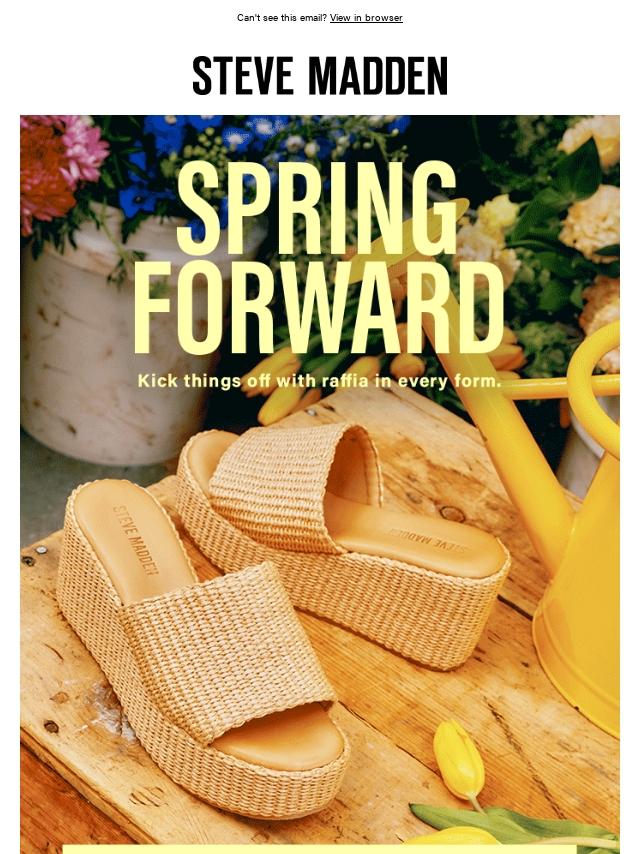Open the Spring Forward raffia sandals banner
Image resolution: width=640 pixels, height=854 pixels.
coord(320,480)
